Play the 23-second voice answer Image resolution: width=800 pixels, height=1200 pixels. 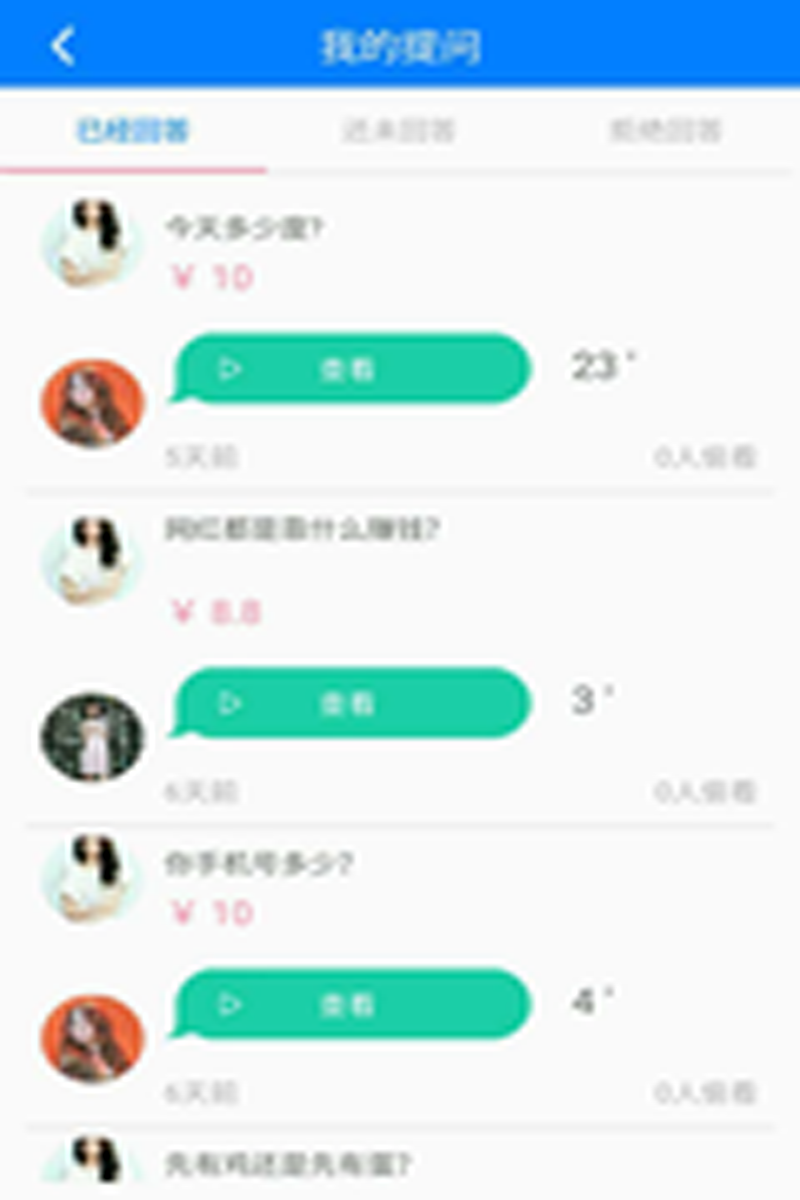click(x=351, y=369)
